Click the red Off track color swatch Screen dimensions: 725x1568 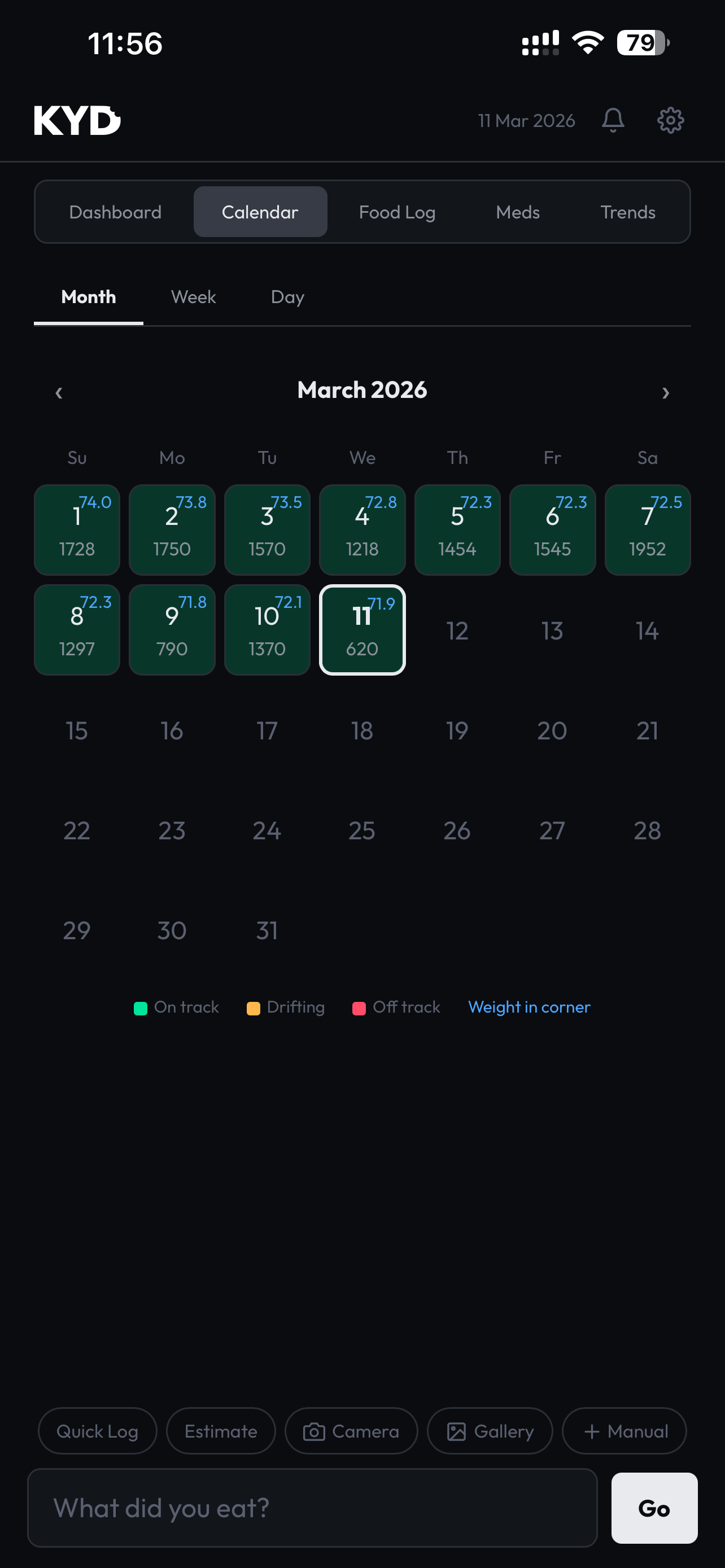click(x=359, y=1008)
